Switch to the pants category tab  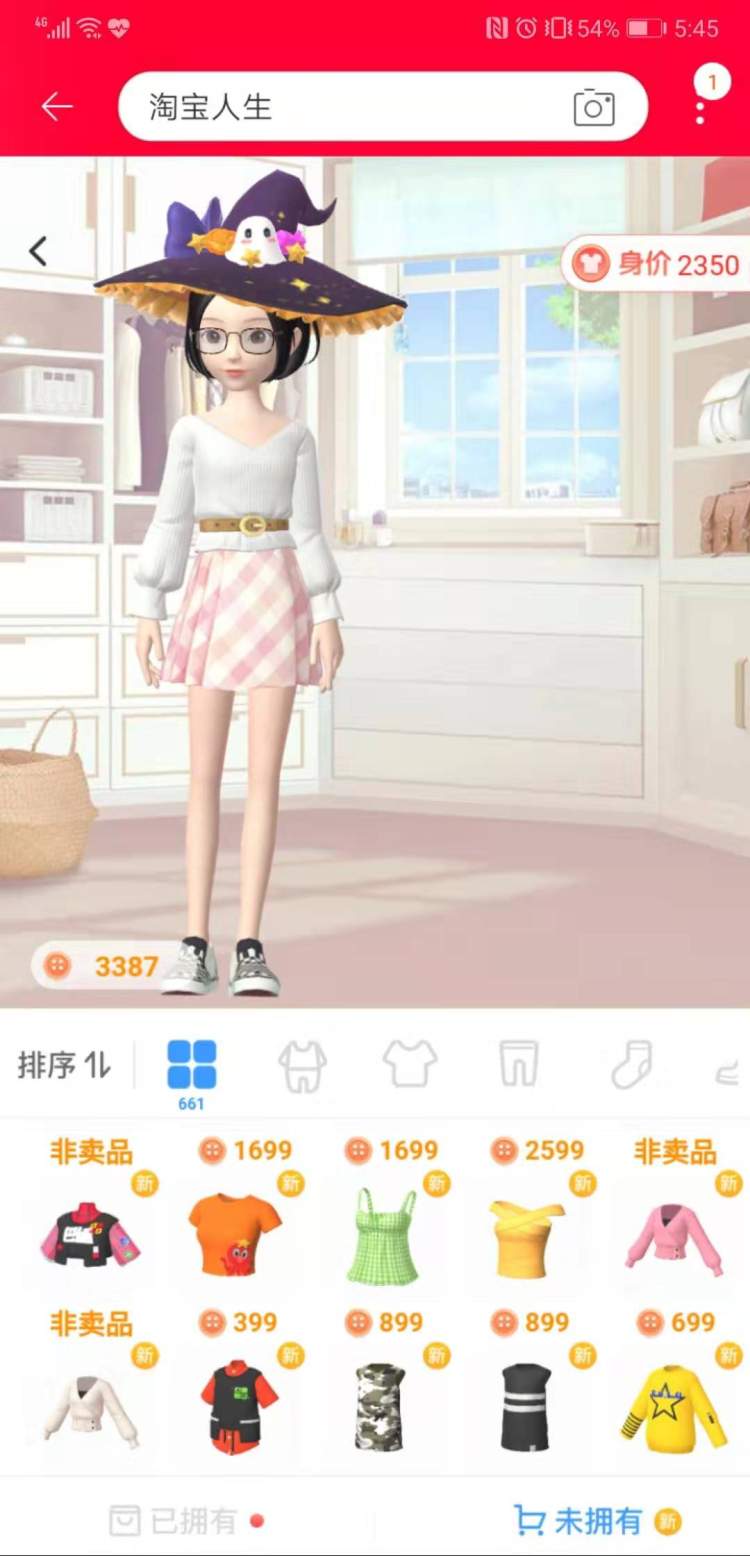tap(519, 1064)
